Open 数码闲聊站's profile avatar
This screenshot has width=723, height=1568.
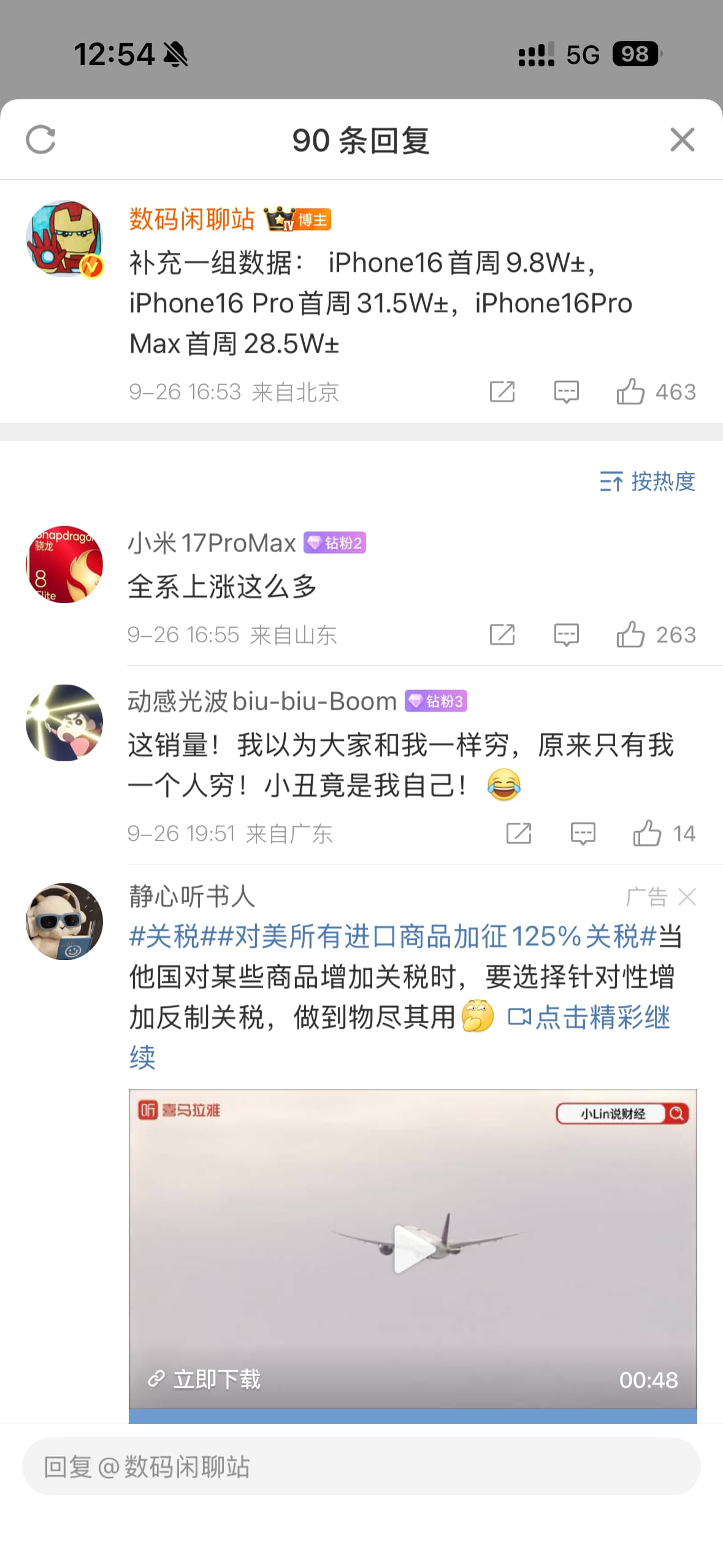pyautogui.click(x=64, y=239)
